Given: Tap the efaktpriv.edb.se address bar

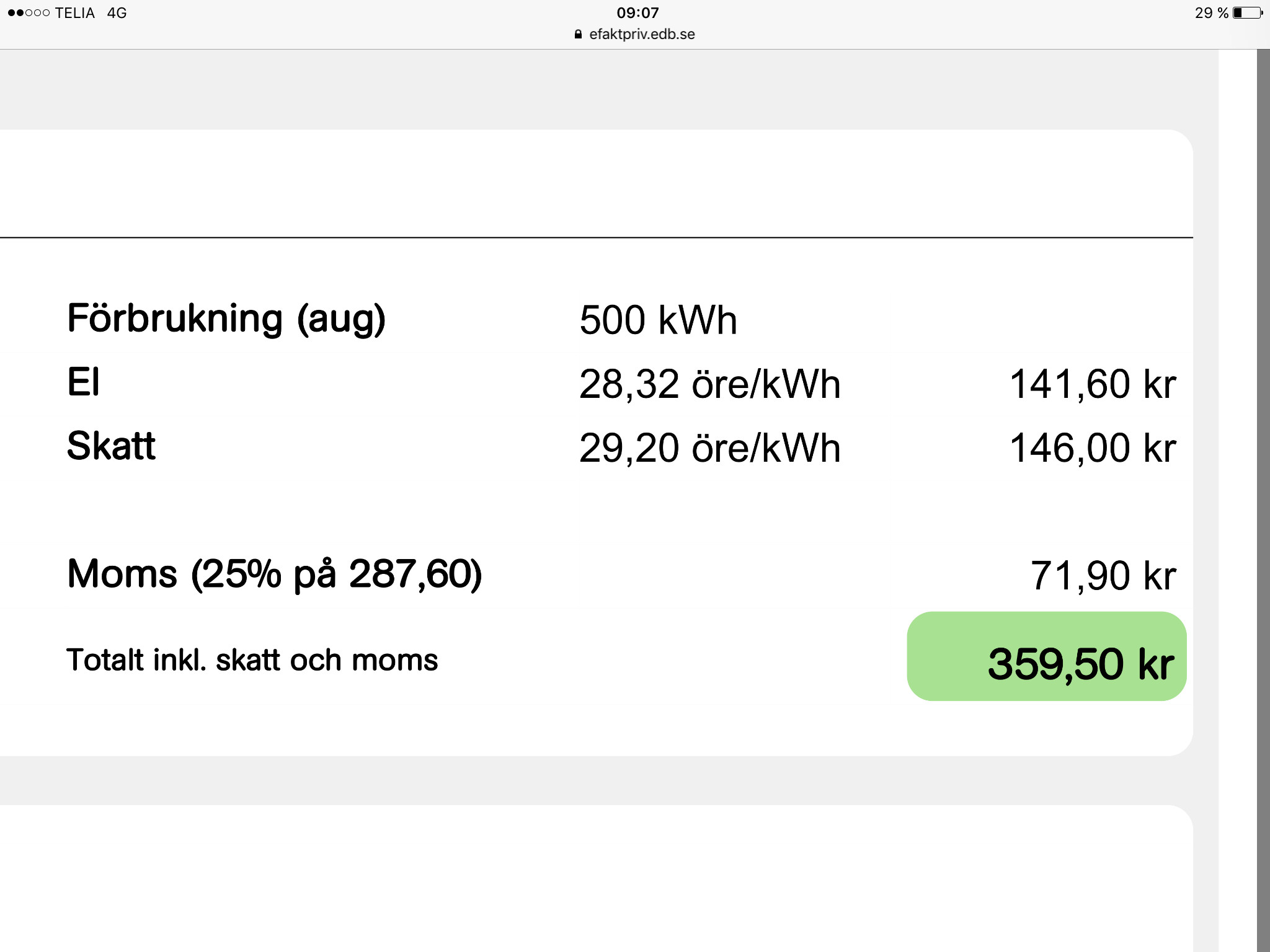Looking at the screenshot, I should coord(638,35).
